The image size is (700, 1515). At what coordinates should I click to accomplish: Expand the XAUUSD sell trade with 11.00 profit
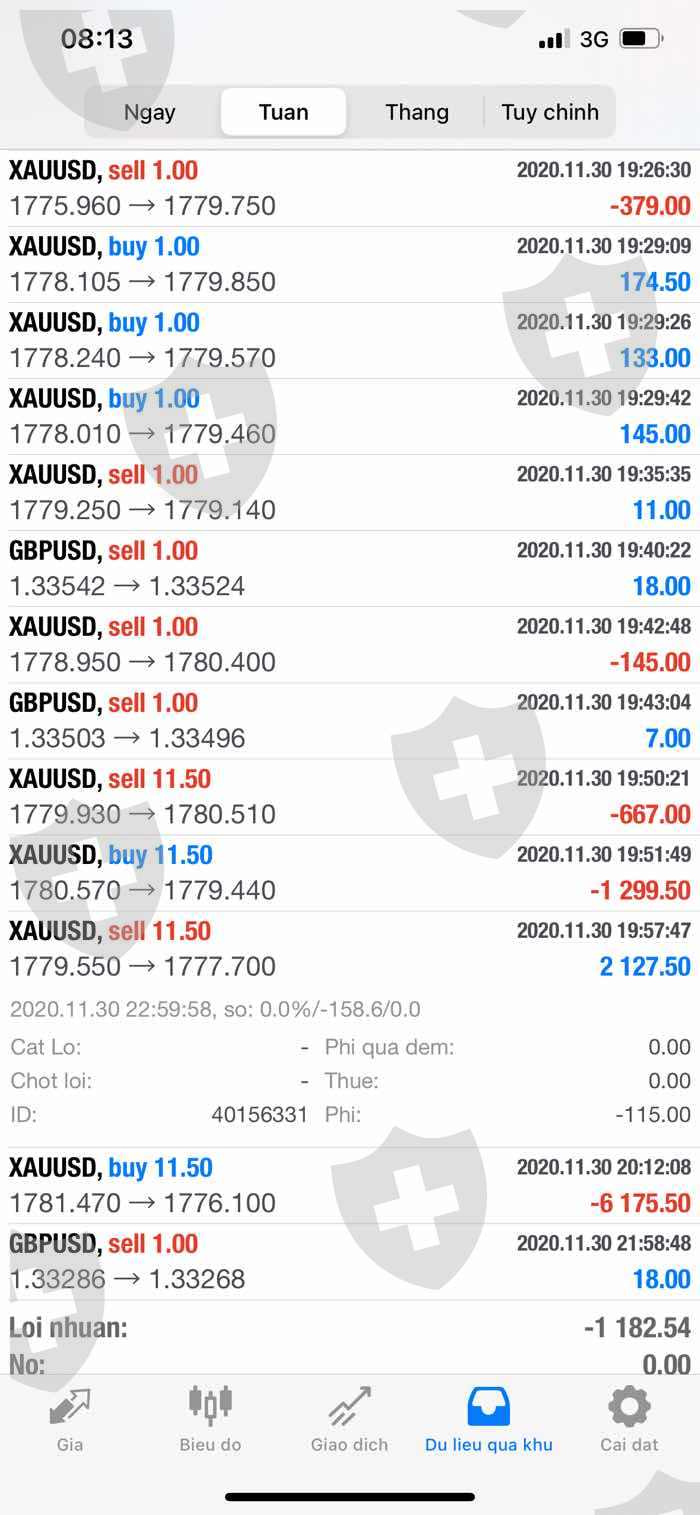coord(350,492)
